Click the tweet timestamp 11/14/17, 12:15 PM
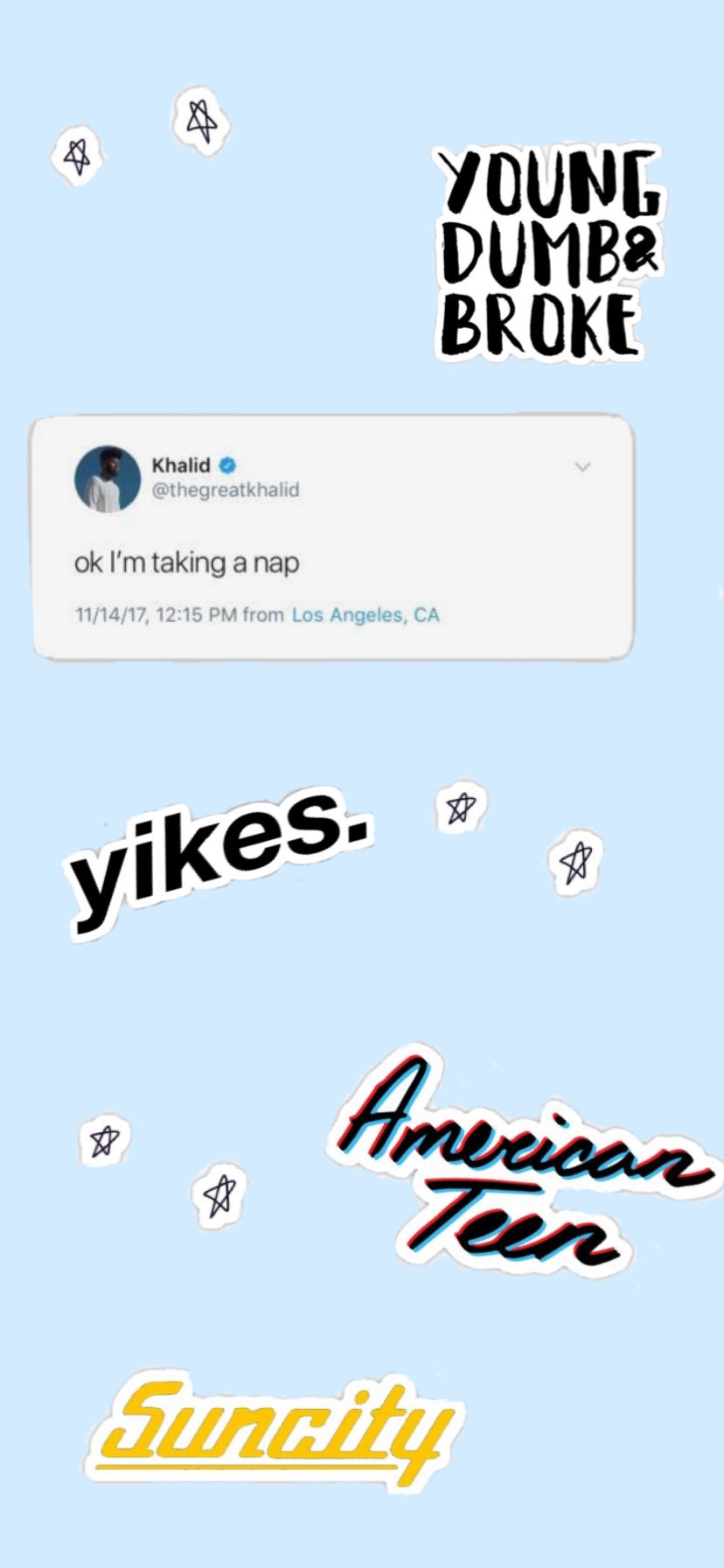The width and height of the screenshot is (724, 1568). click(171, 615)
